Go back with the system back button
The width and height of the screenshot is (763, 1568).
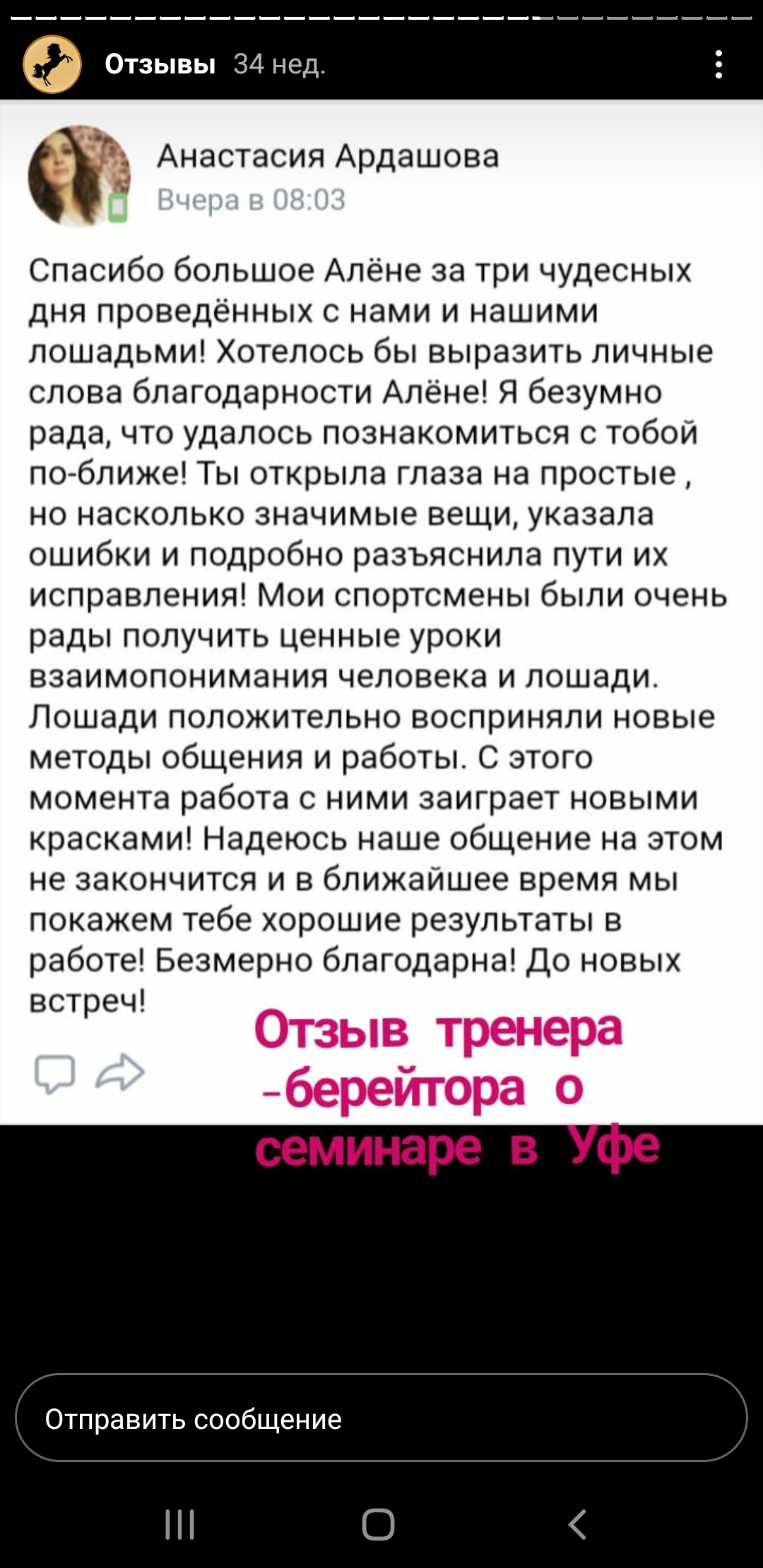click(x=577, y=1524)
